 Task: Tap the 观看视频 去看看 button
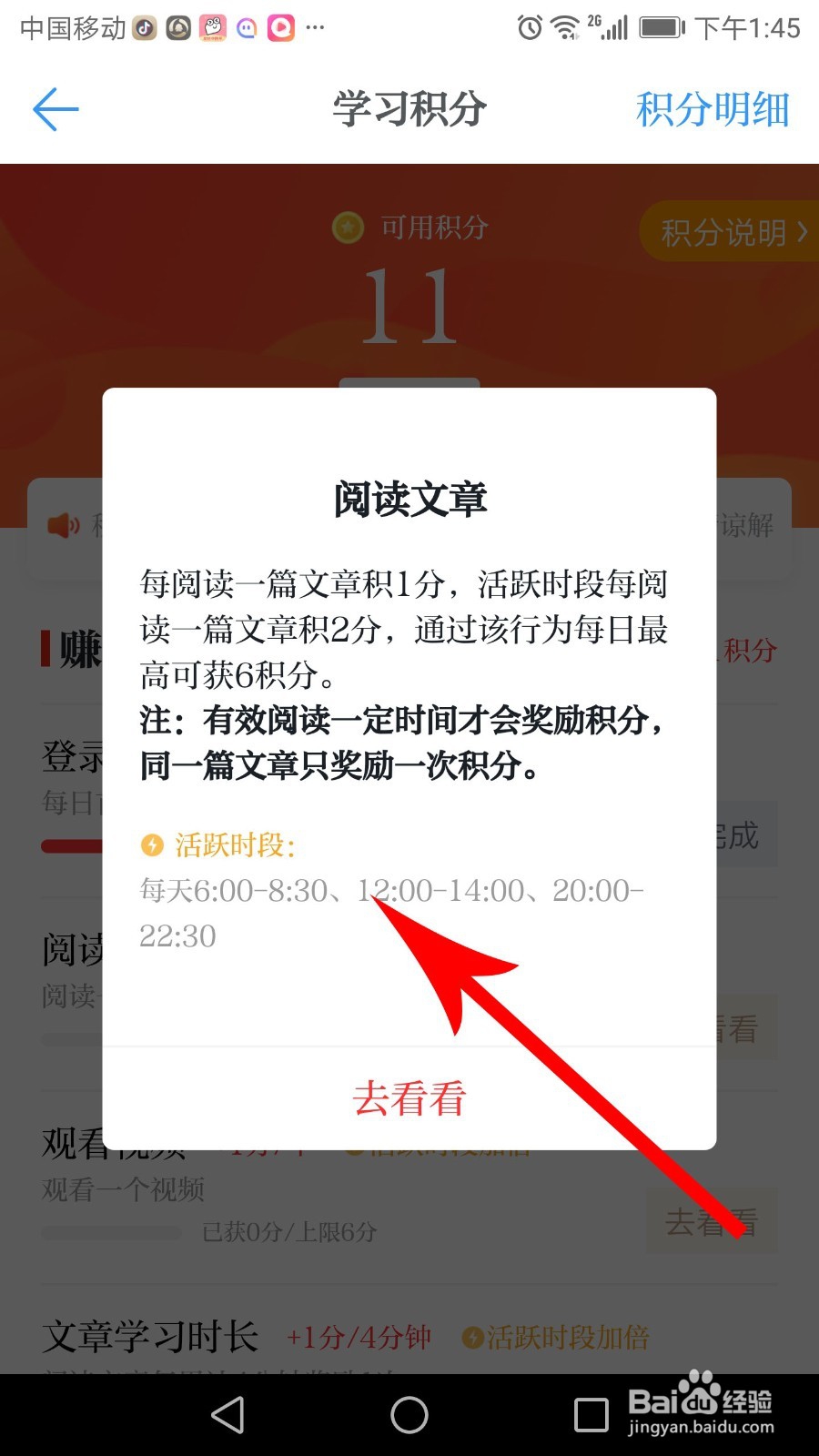(713, 1219)
